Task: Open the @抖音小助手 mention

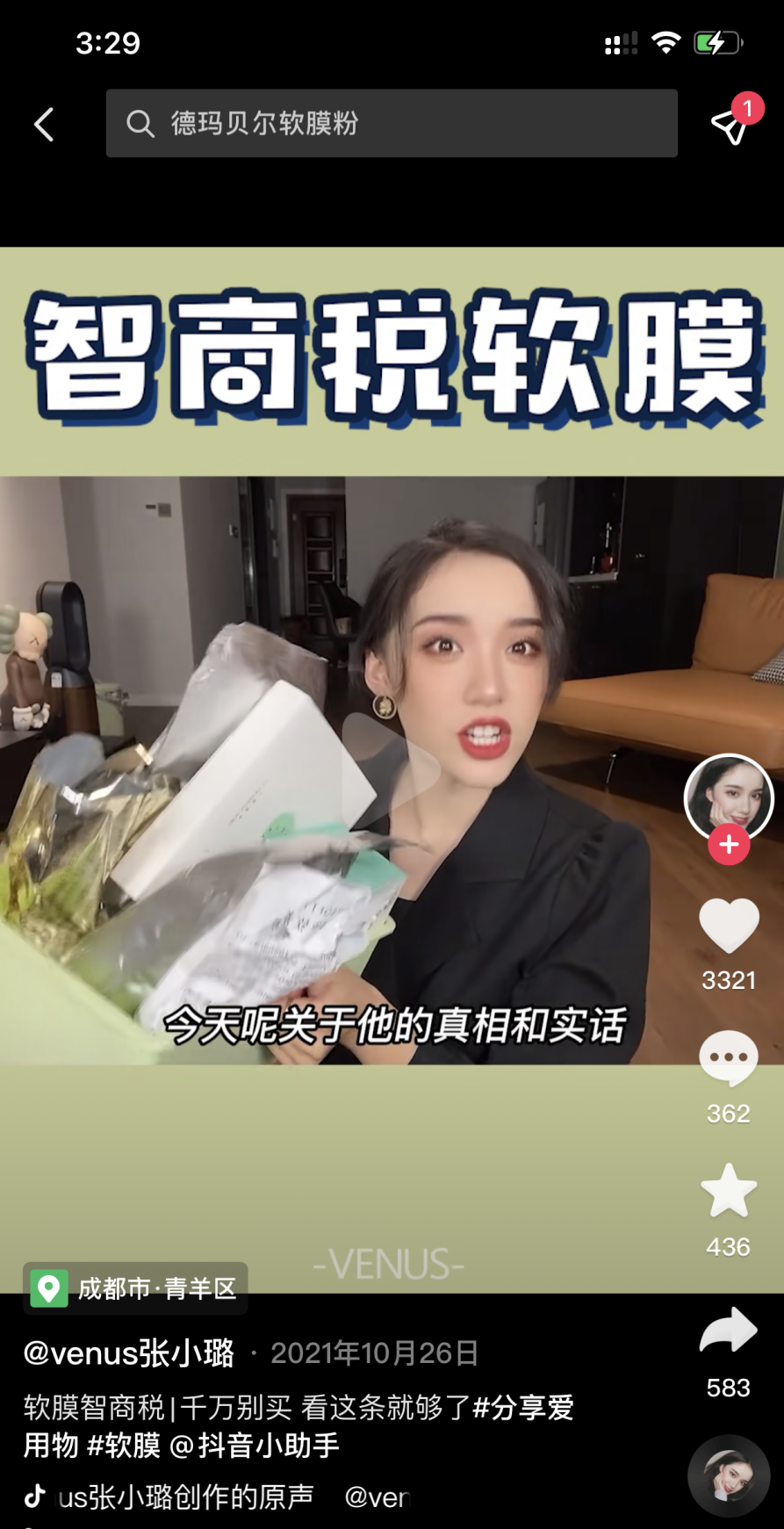Action: [x=255, y=1446]
